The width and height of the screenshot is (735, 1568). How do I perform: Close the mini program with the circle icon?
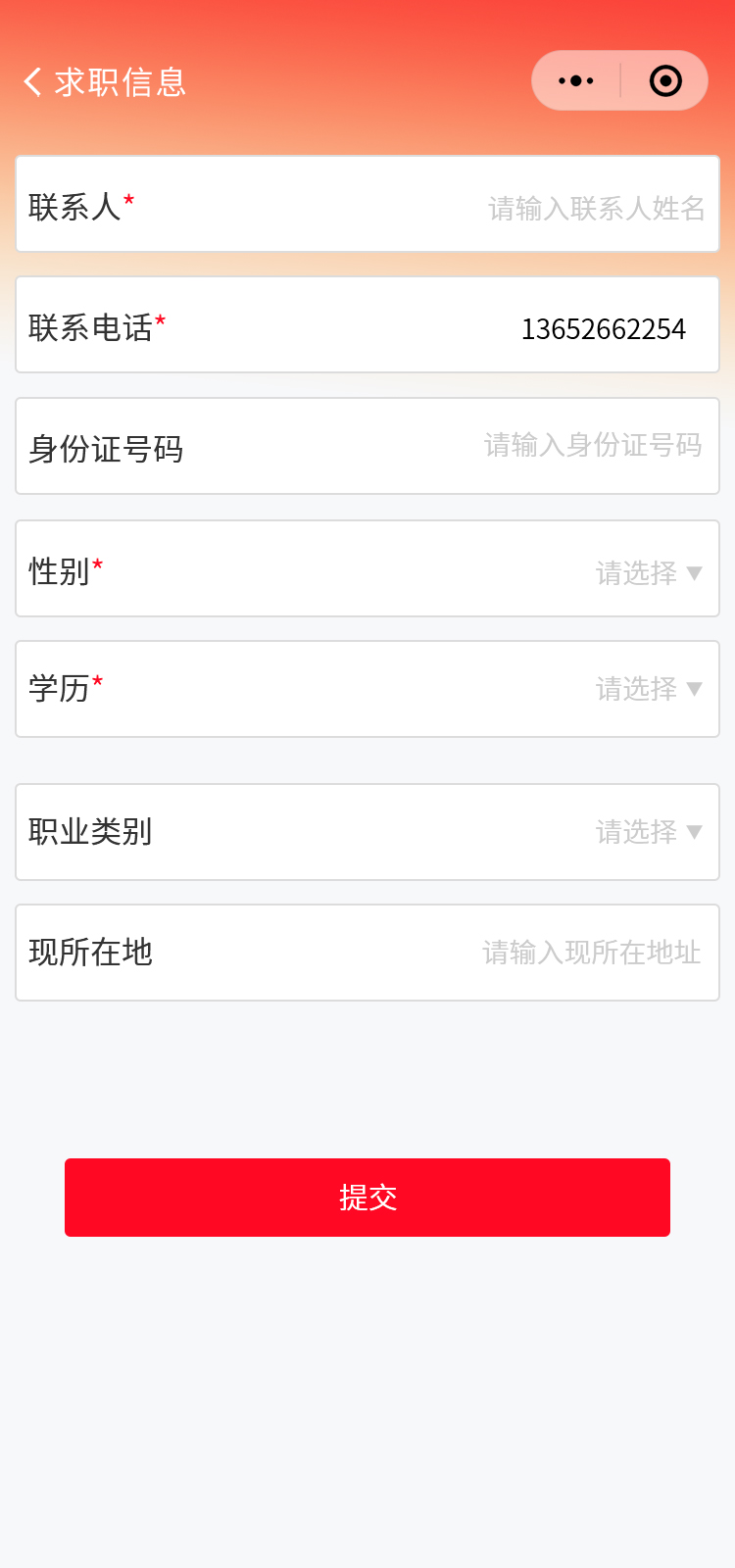tap(665, 81)
